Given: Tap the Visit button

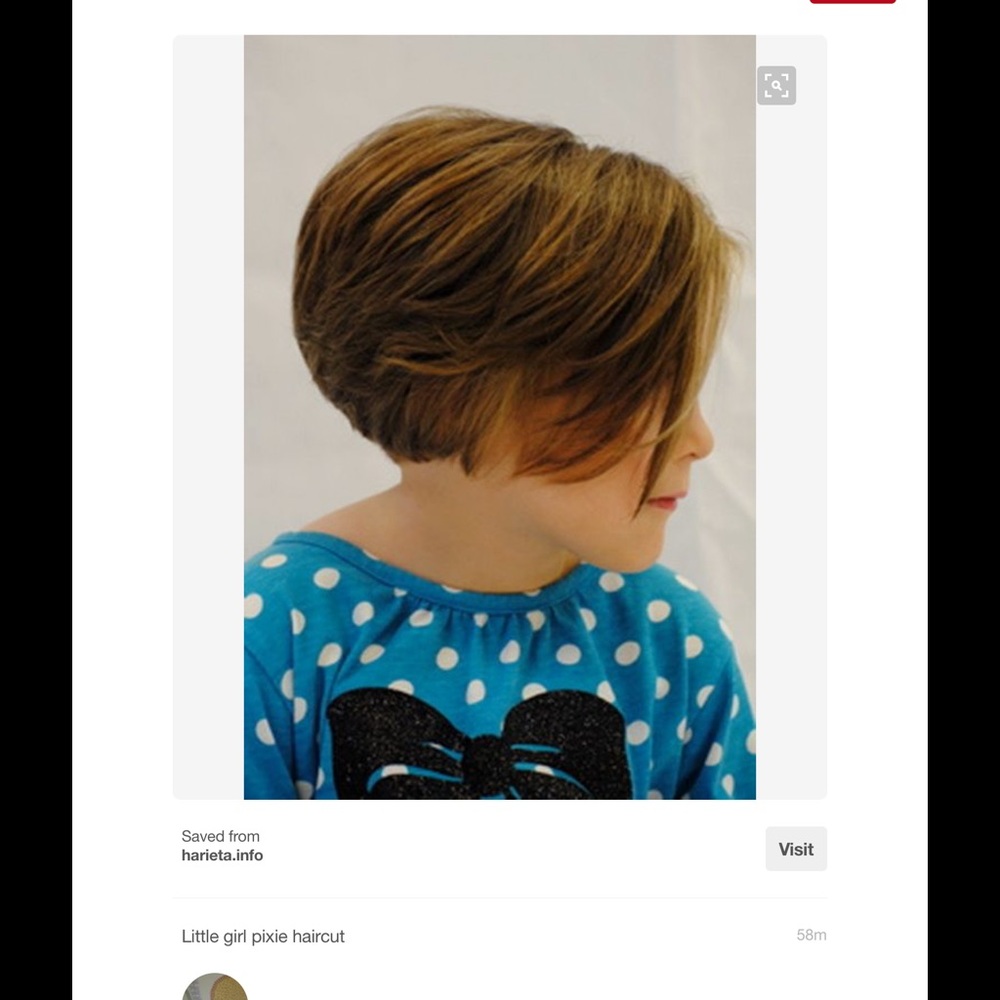Looking at the screenshot, I should coord(796,849).
